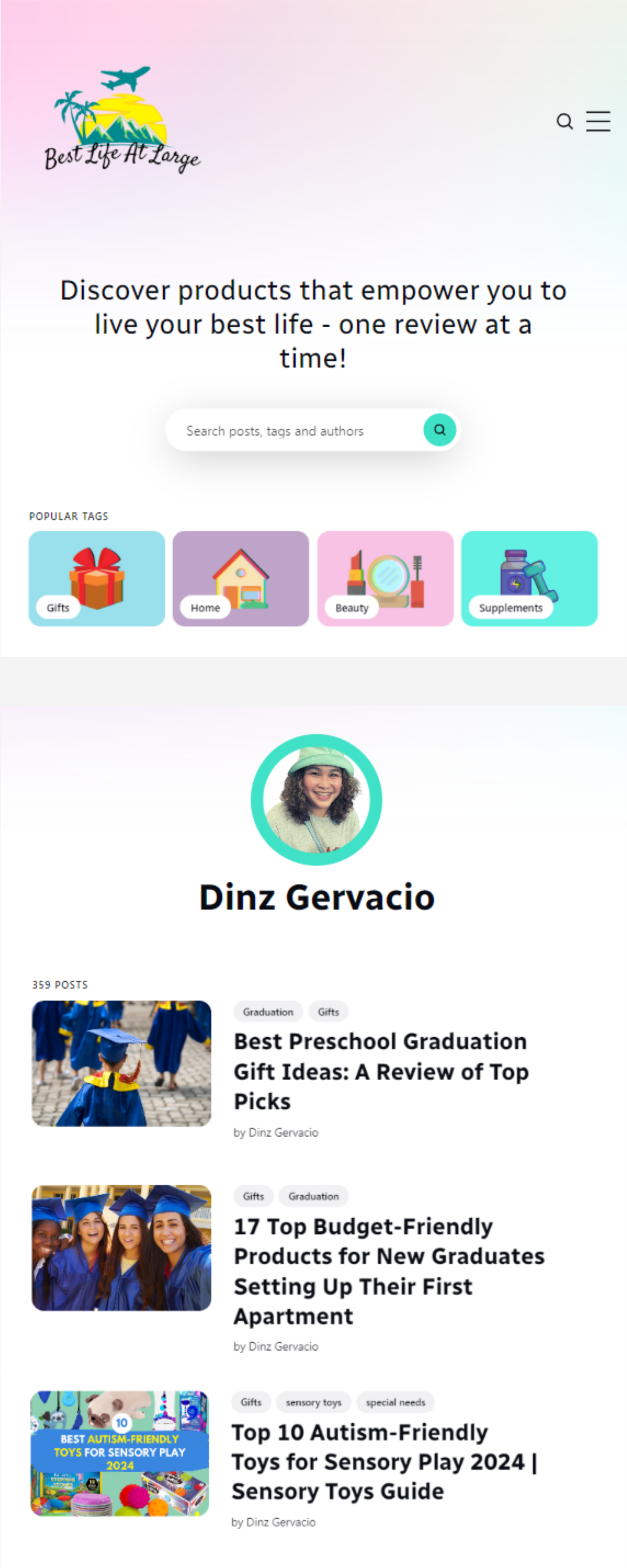Screen dimensions: 627x1568
Task: Browse the Home popular tag
Action: [x=241, y=578]
